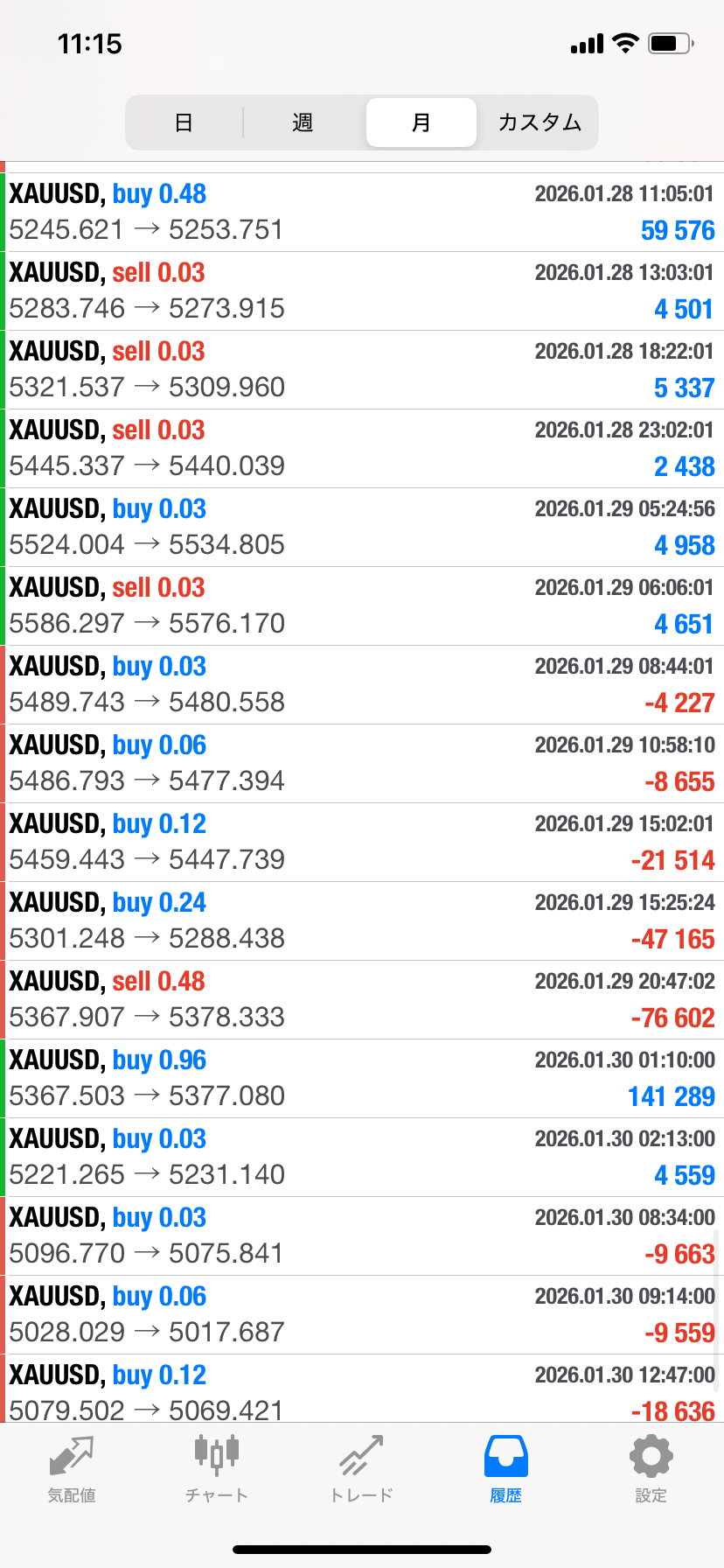Open the 設定 settings tab
This screenshot has height=1568, width=724.
click(651, 1470)
